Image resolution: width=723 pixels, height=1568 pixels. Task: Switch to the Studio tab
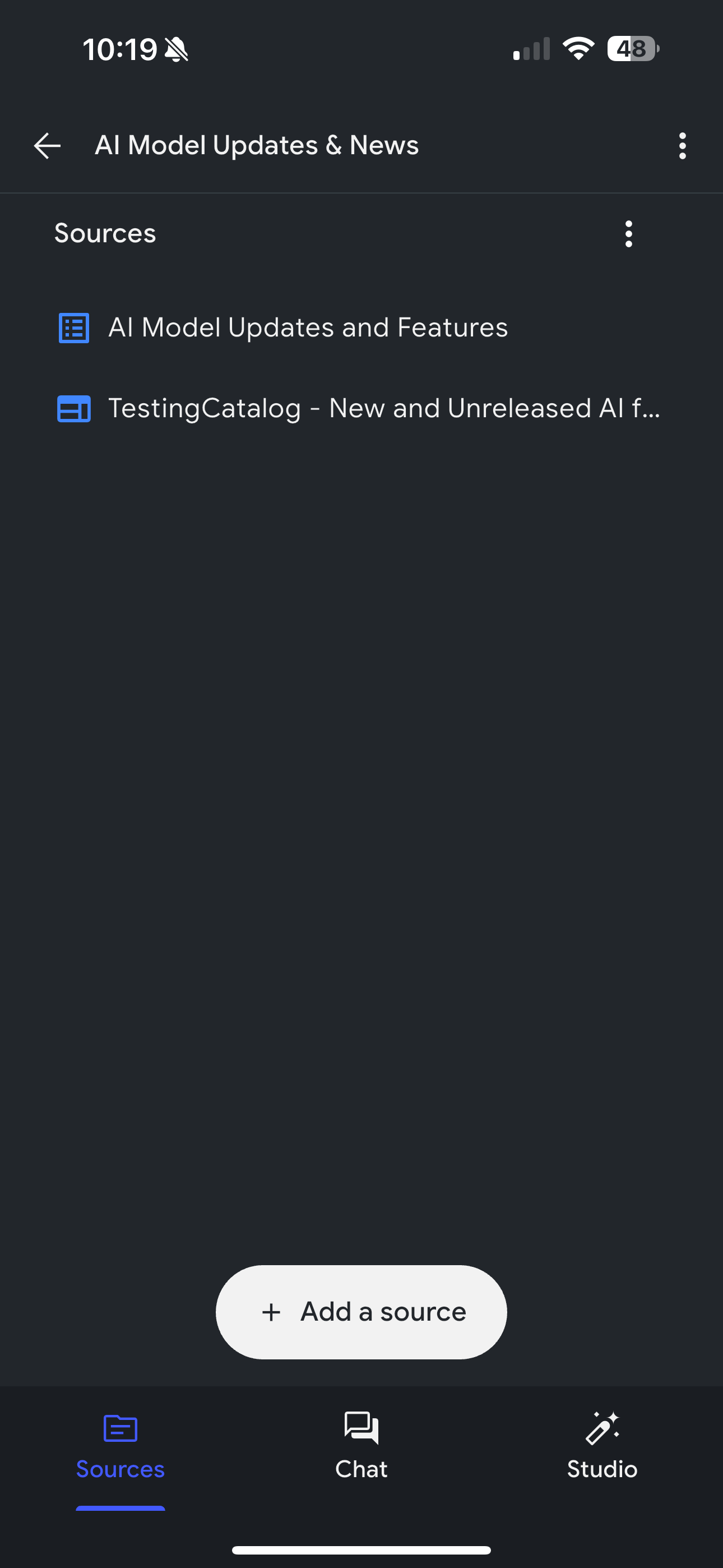tap(602, 1446)
